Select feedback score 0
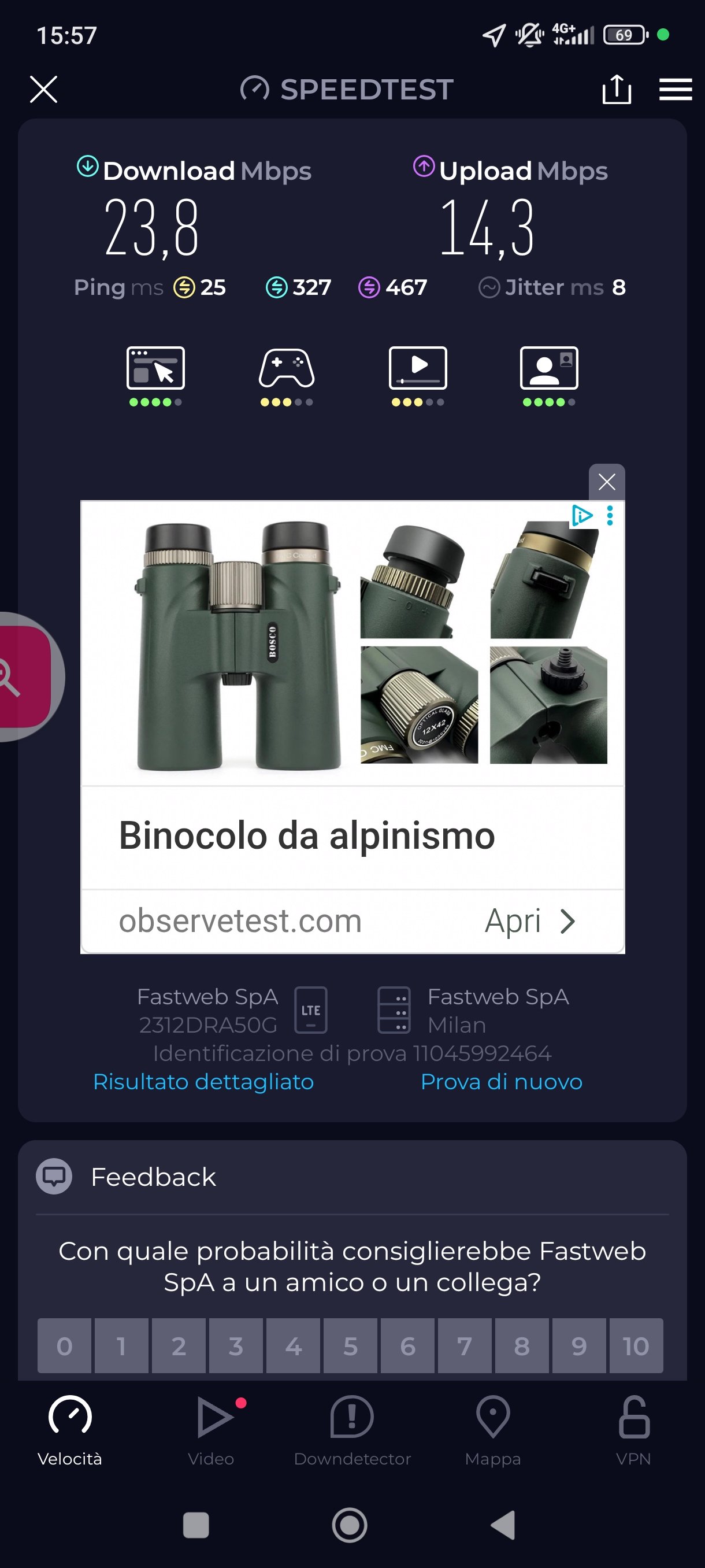705x1568 pixels. [x=65, y=1346]
